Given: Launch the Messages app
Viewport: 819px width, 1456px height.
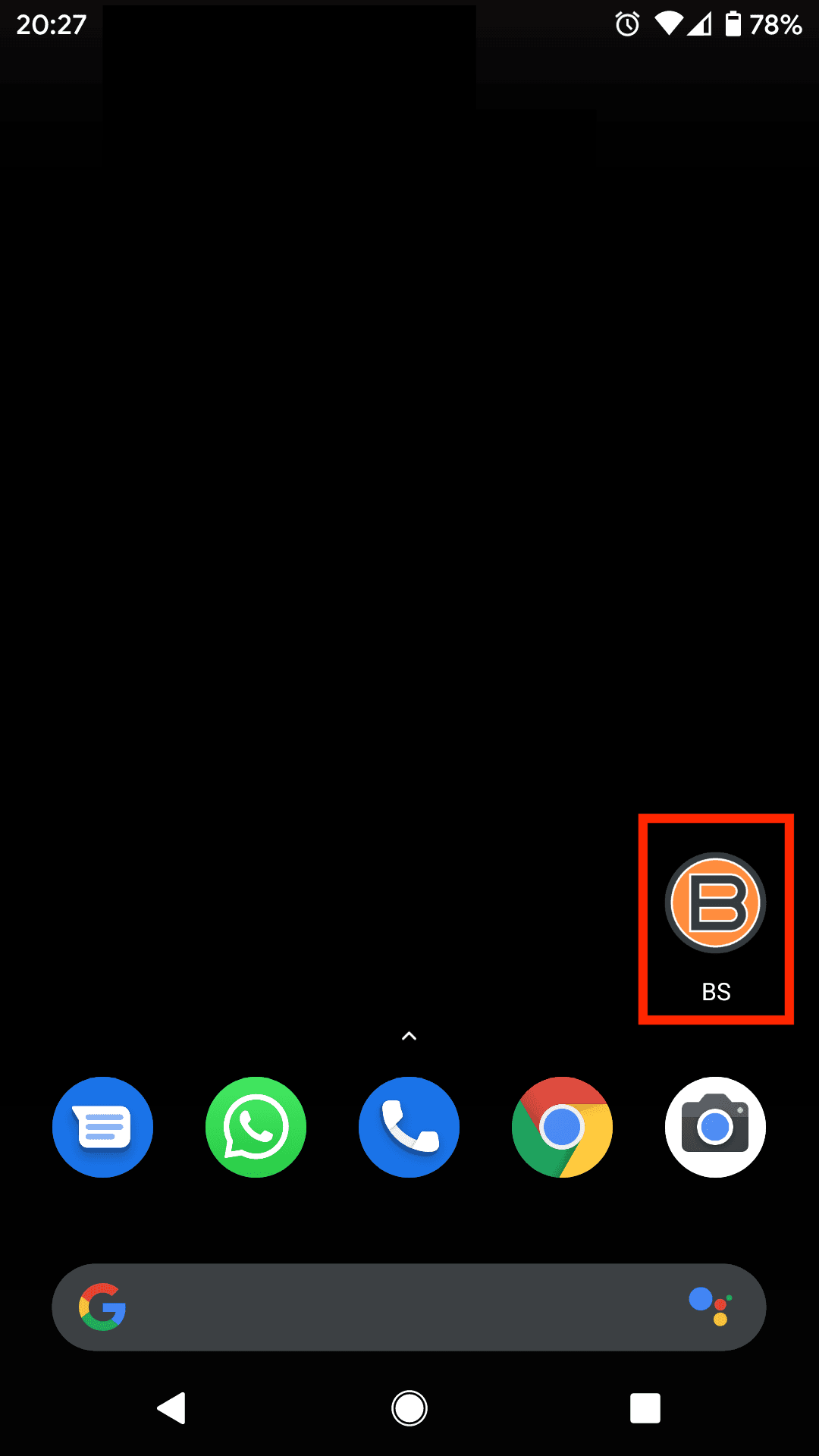Looking at the screenshot, I should (x=102, y=1127).
